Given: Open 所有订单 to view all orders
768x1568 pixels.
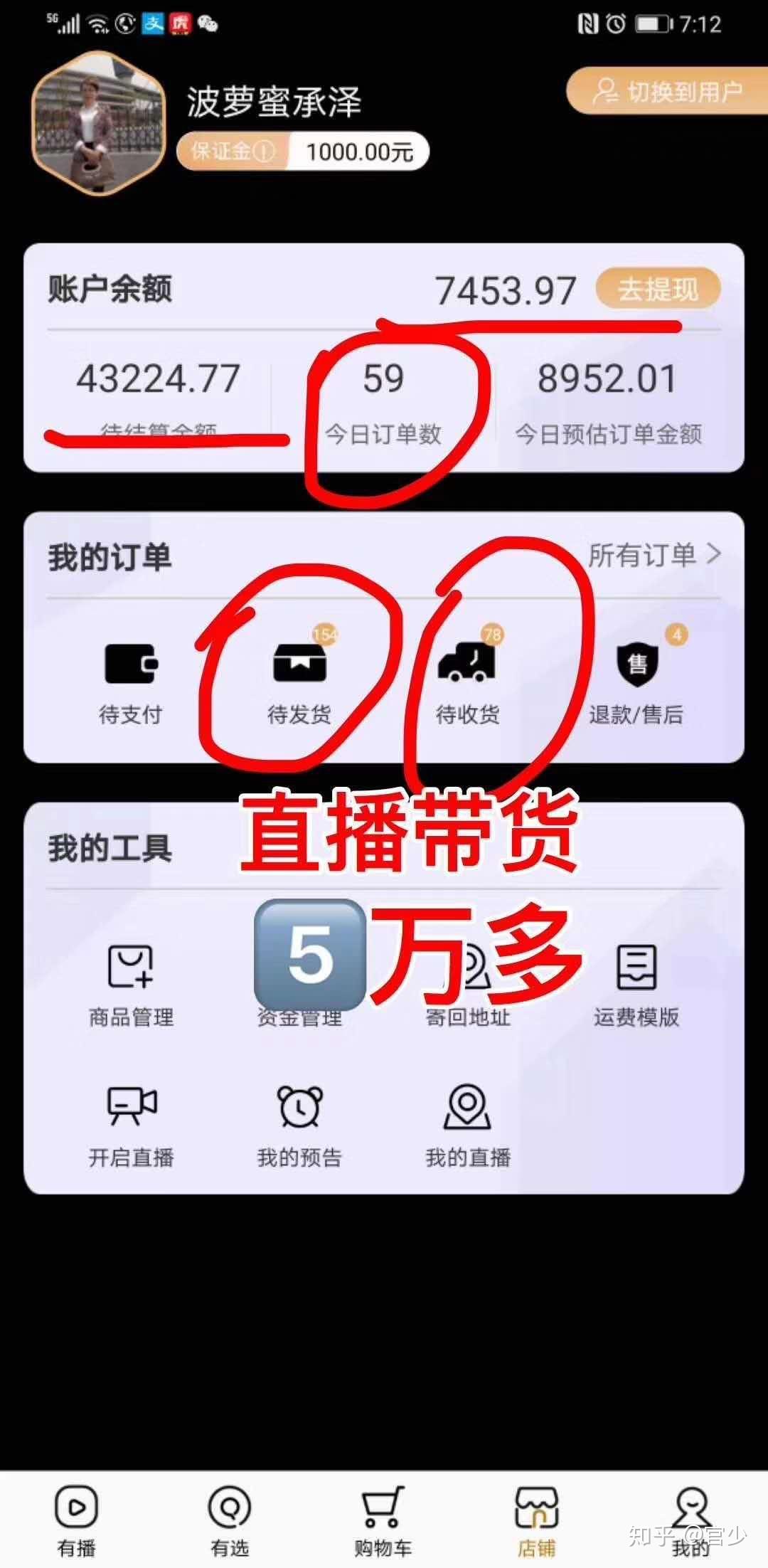Looking at the screenshot, I should pyautogui.click(x=654, y=555).
